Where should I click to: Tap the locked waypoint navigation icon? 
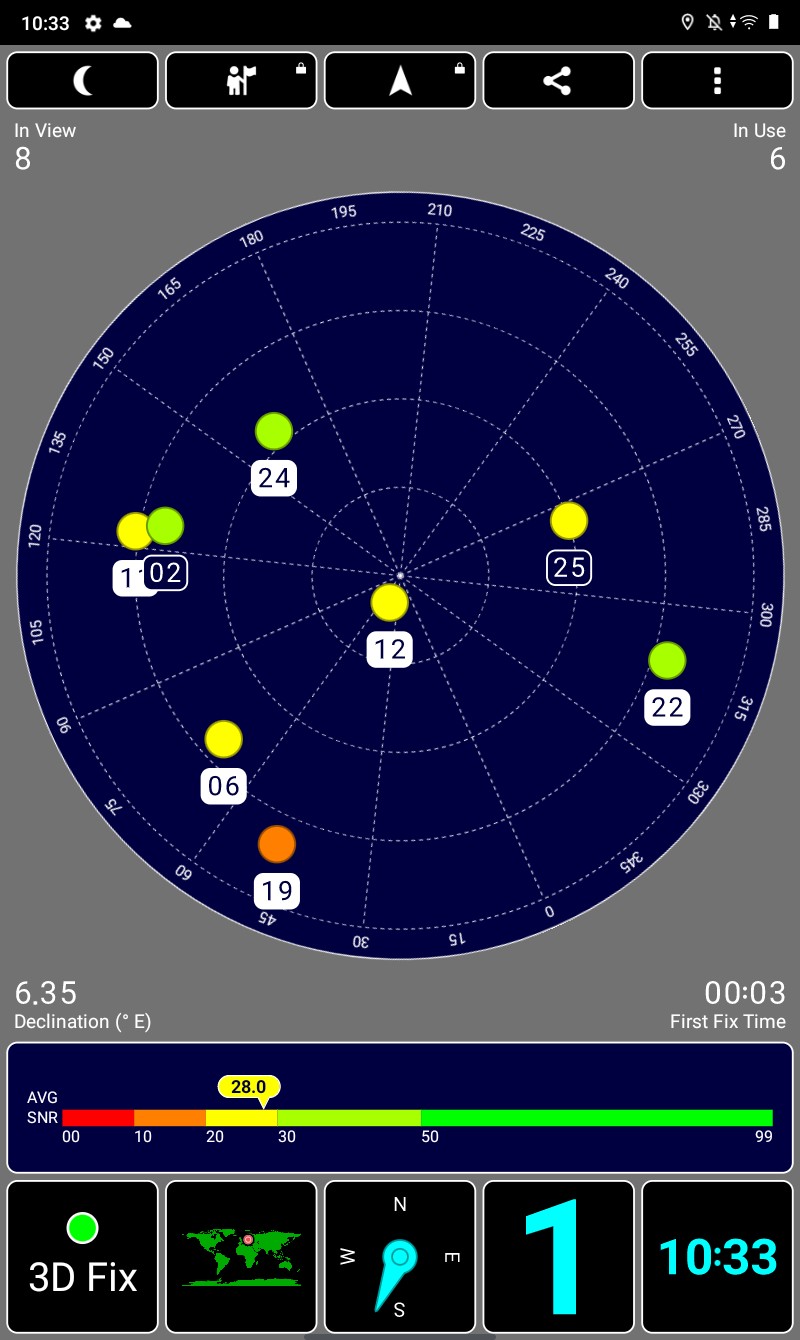coord(240,80)
